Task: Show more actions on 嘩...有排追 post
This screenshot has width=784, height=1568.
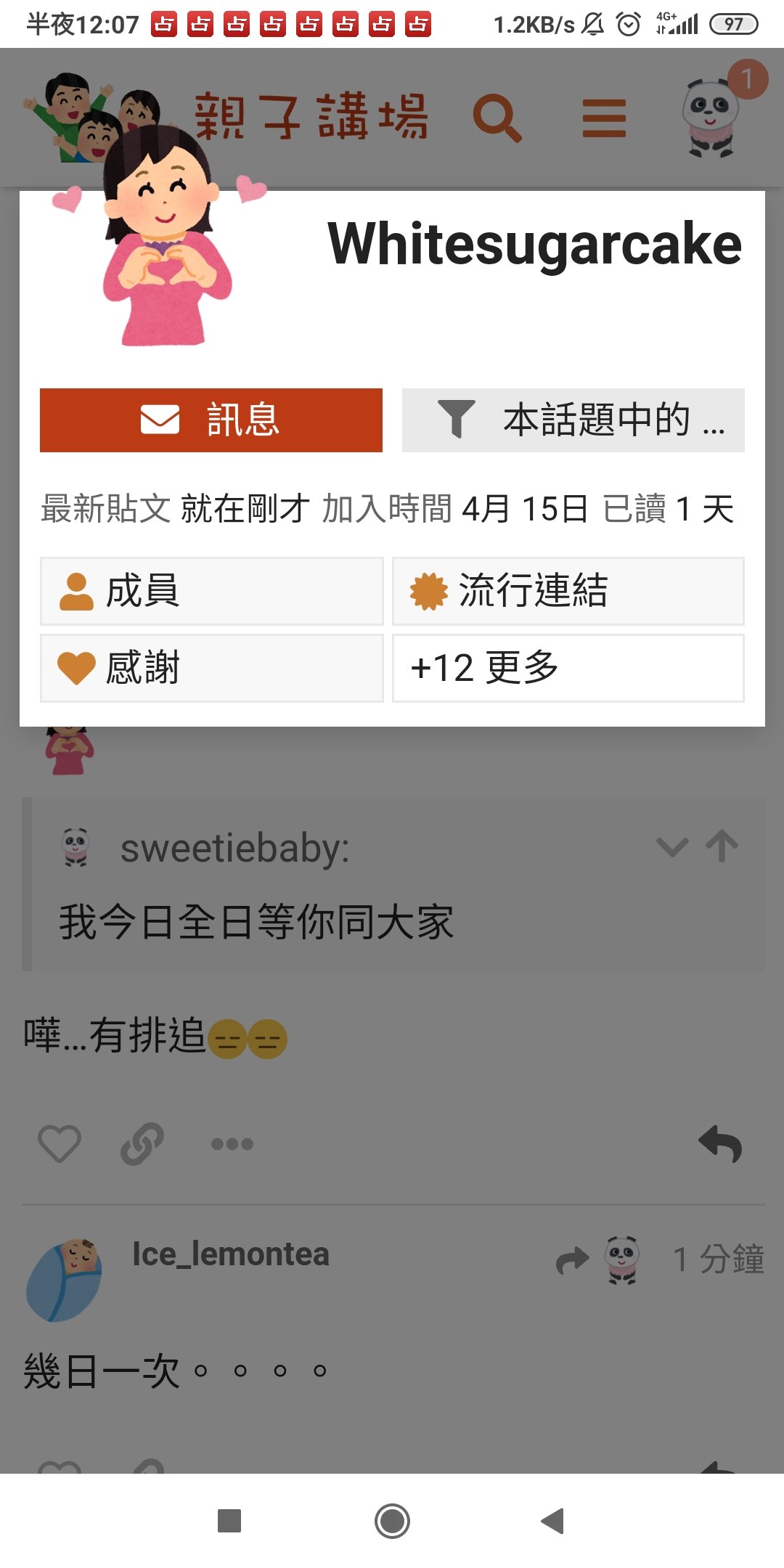Action: (232, 1144)
